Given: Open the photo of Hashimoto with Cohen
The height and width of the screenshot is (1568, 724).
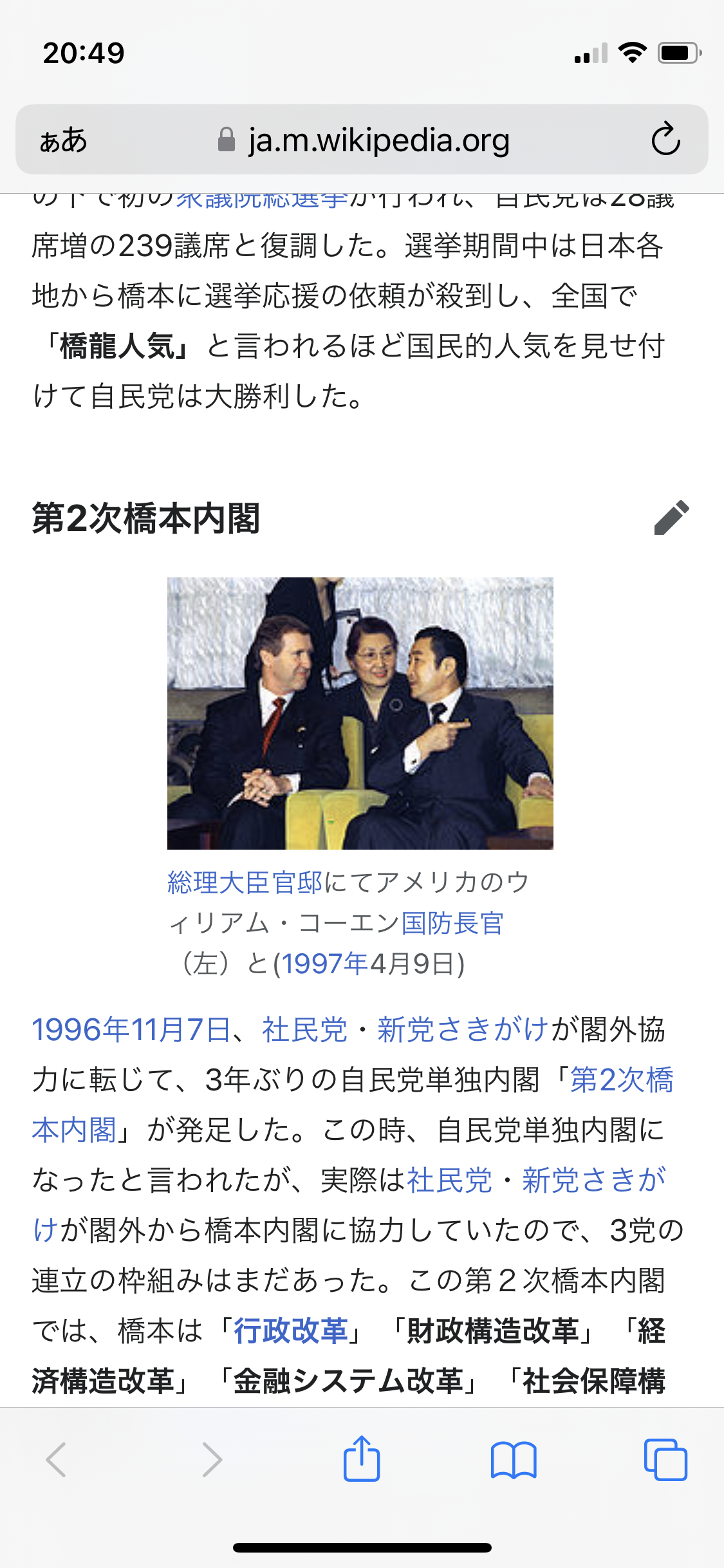Looking at the screenshot, I should 360,713.
